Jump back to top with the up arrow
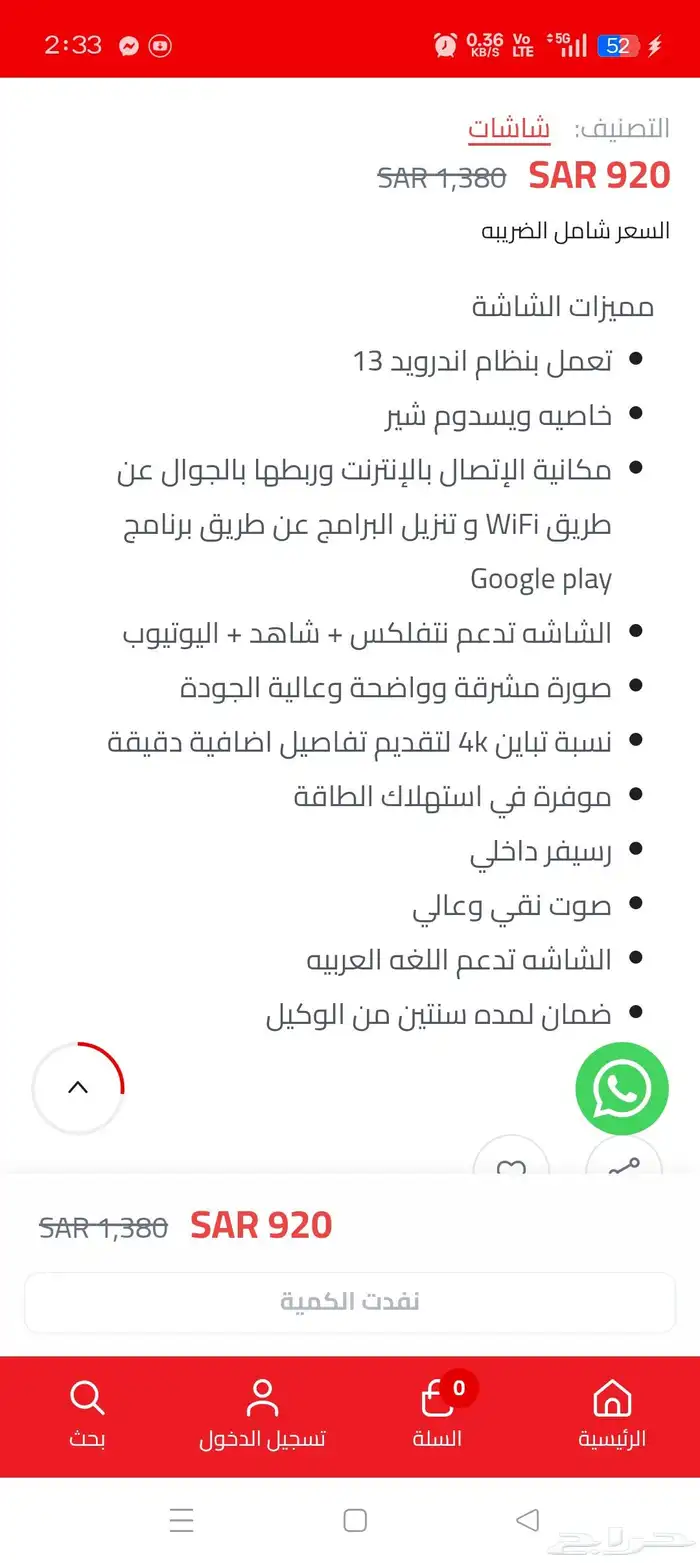This screenshot has width=700, height=1563. pos(78,1088)
